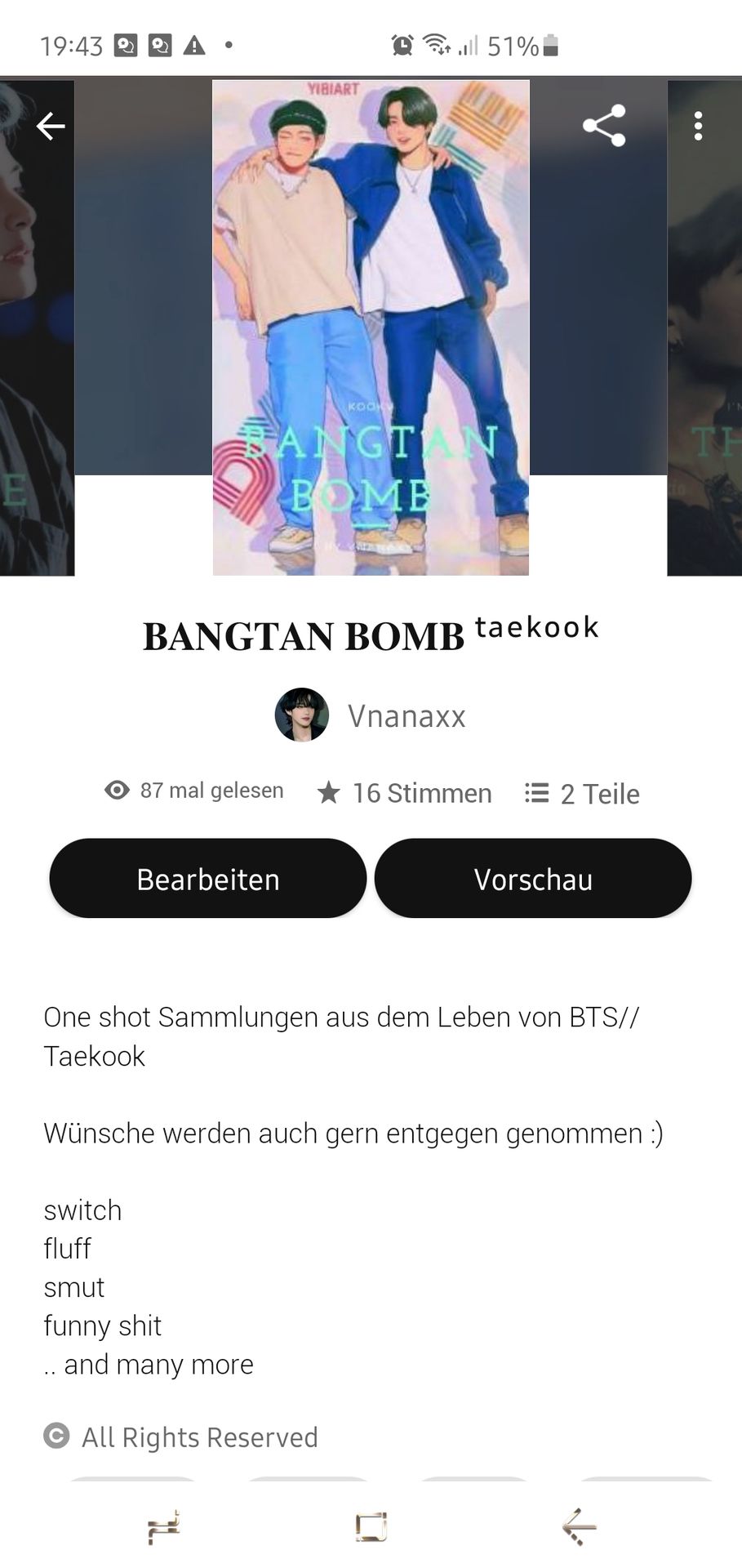View the 2 Teile parts list
This screenshot has height=1568, width=742.
(x=582, y=793)
